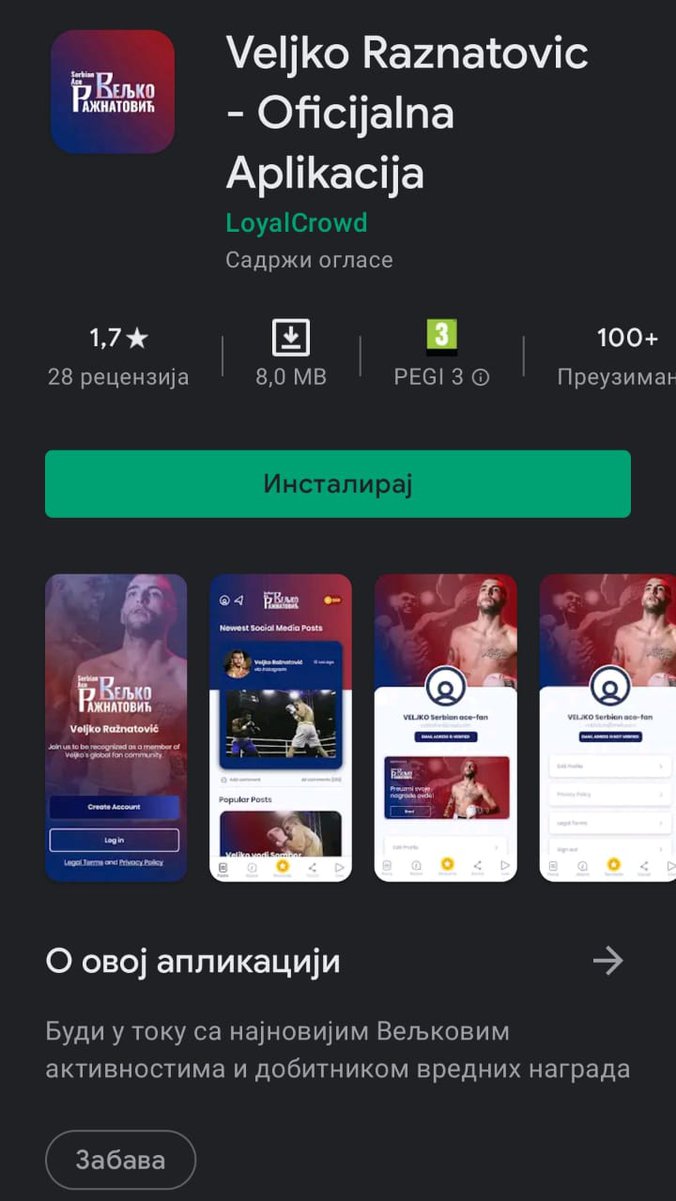The width and height of the screenshot is (676, 1201).
Task: Open the LoyalCrowd developer page
Action: 296,223
